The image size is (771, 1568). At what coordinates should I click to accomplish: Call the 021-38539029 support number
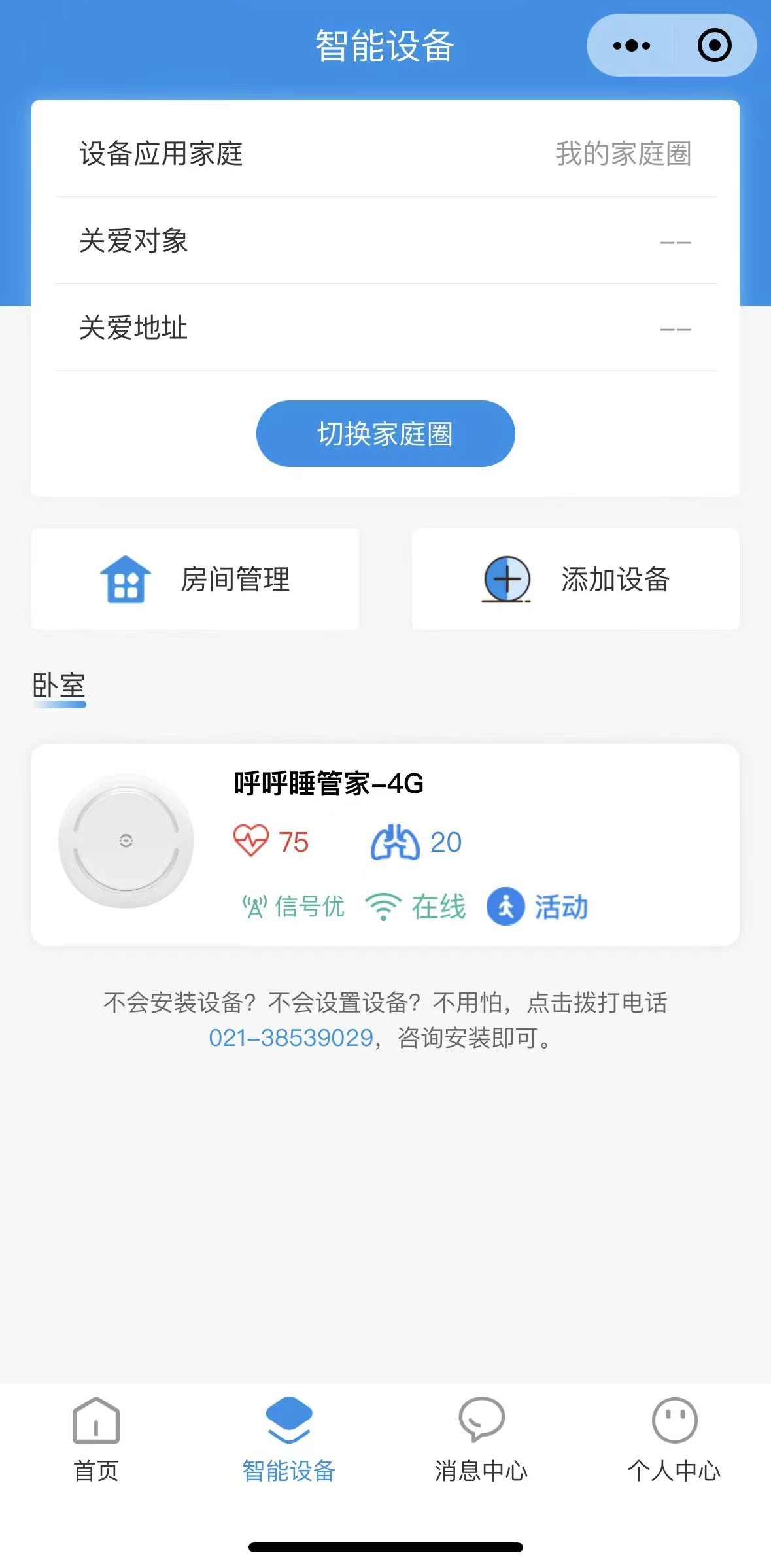coord(291,1038)
